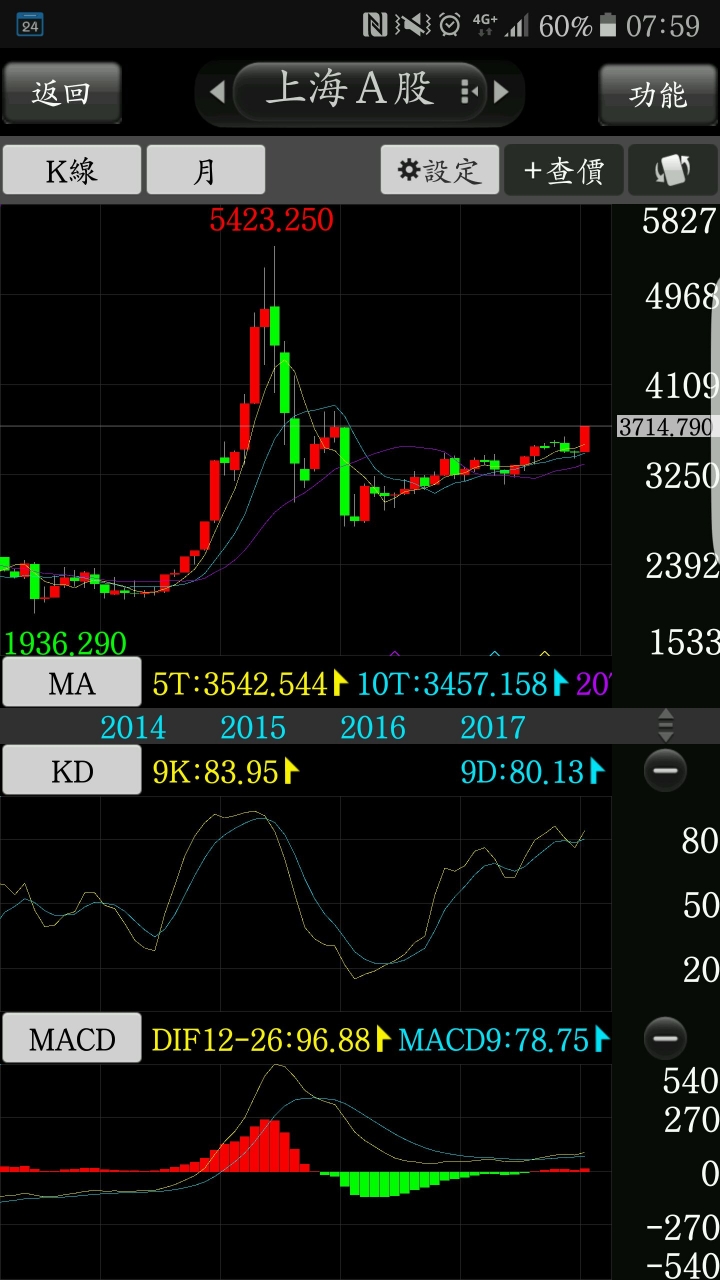Open the 功能 menu button
This screenshot has width=720, height=1280.
(x=658, y=94)
